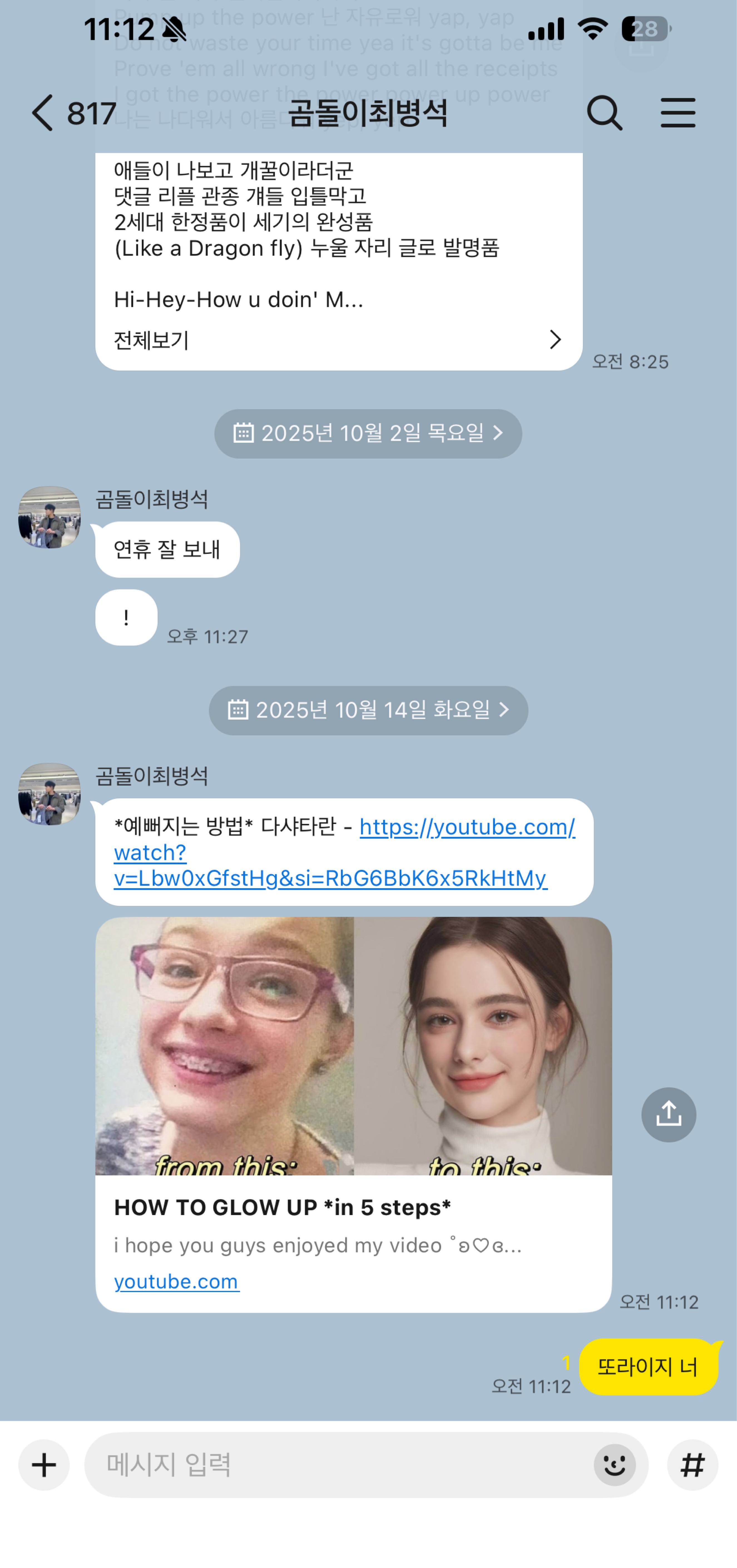Open the hashtag search button

pyautogui.click(x=692, y=1465)
